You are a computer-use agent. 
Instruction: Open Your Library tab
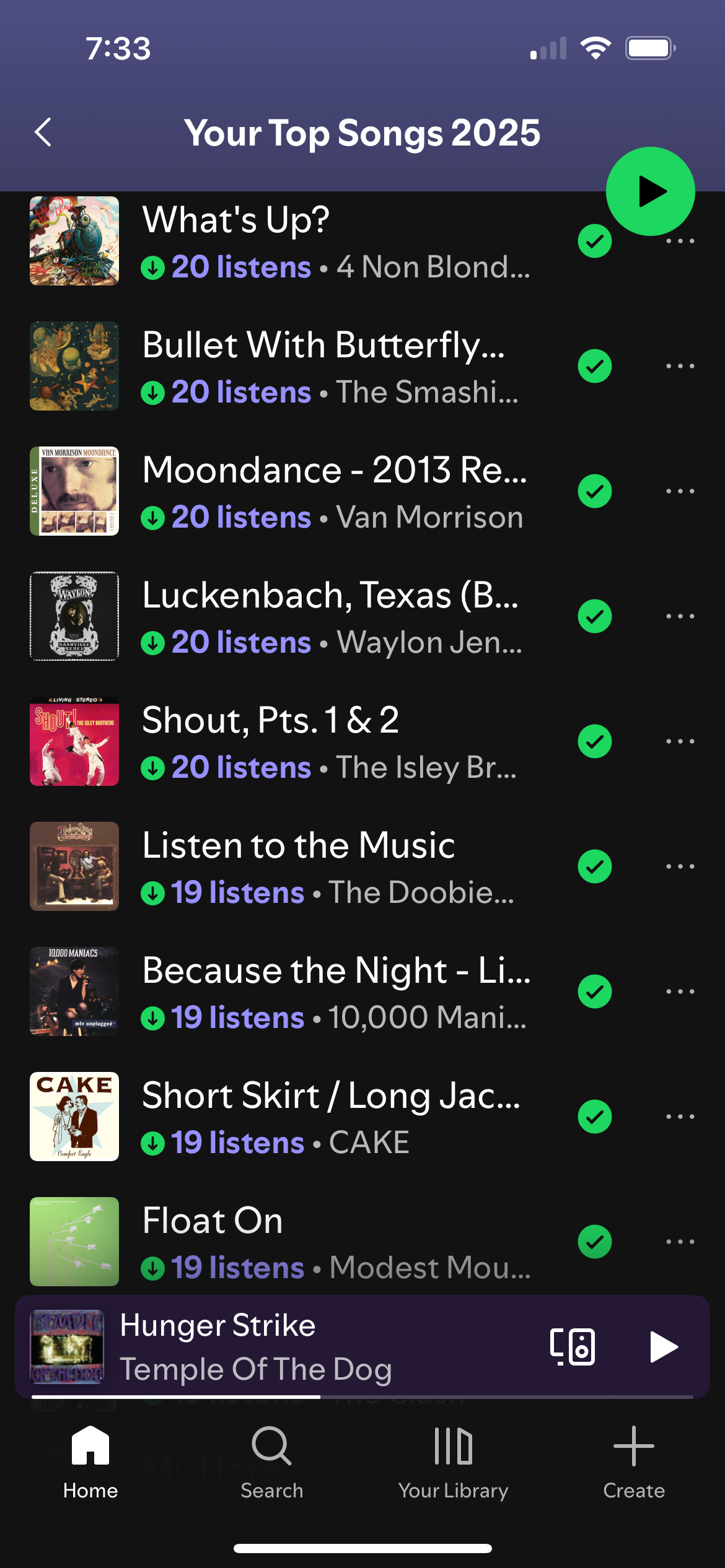453,1461
